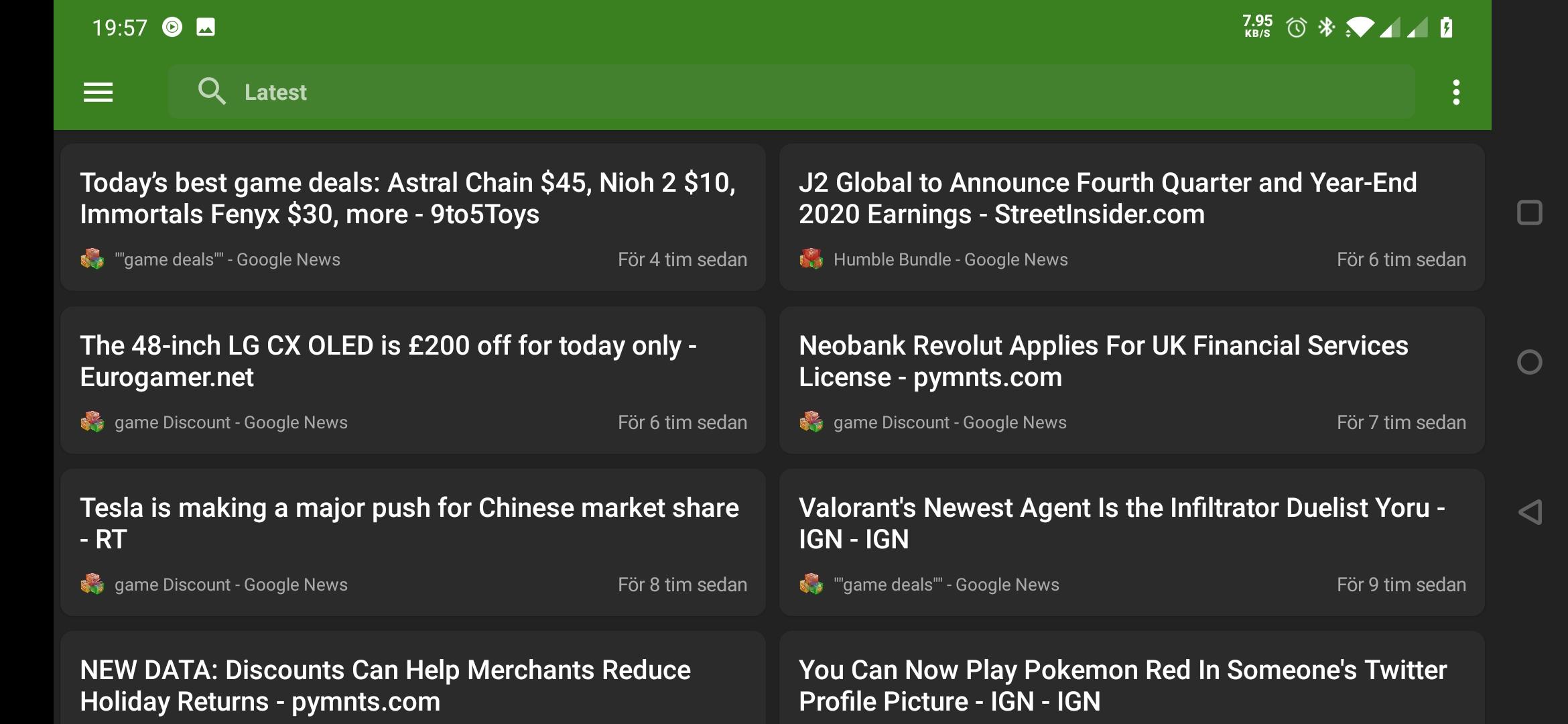Tap the Latest search field
Image resolution: width=1568 pixels, height=724 pixels.
point(791,92)
